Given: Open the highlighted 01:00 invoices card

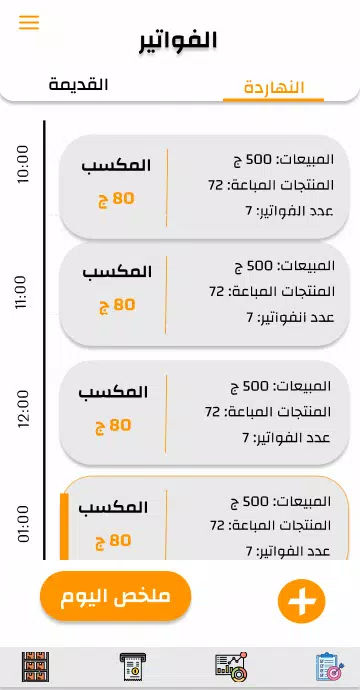Looking at the screenshot, I should point(204,518).
